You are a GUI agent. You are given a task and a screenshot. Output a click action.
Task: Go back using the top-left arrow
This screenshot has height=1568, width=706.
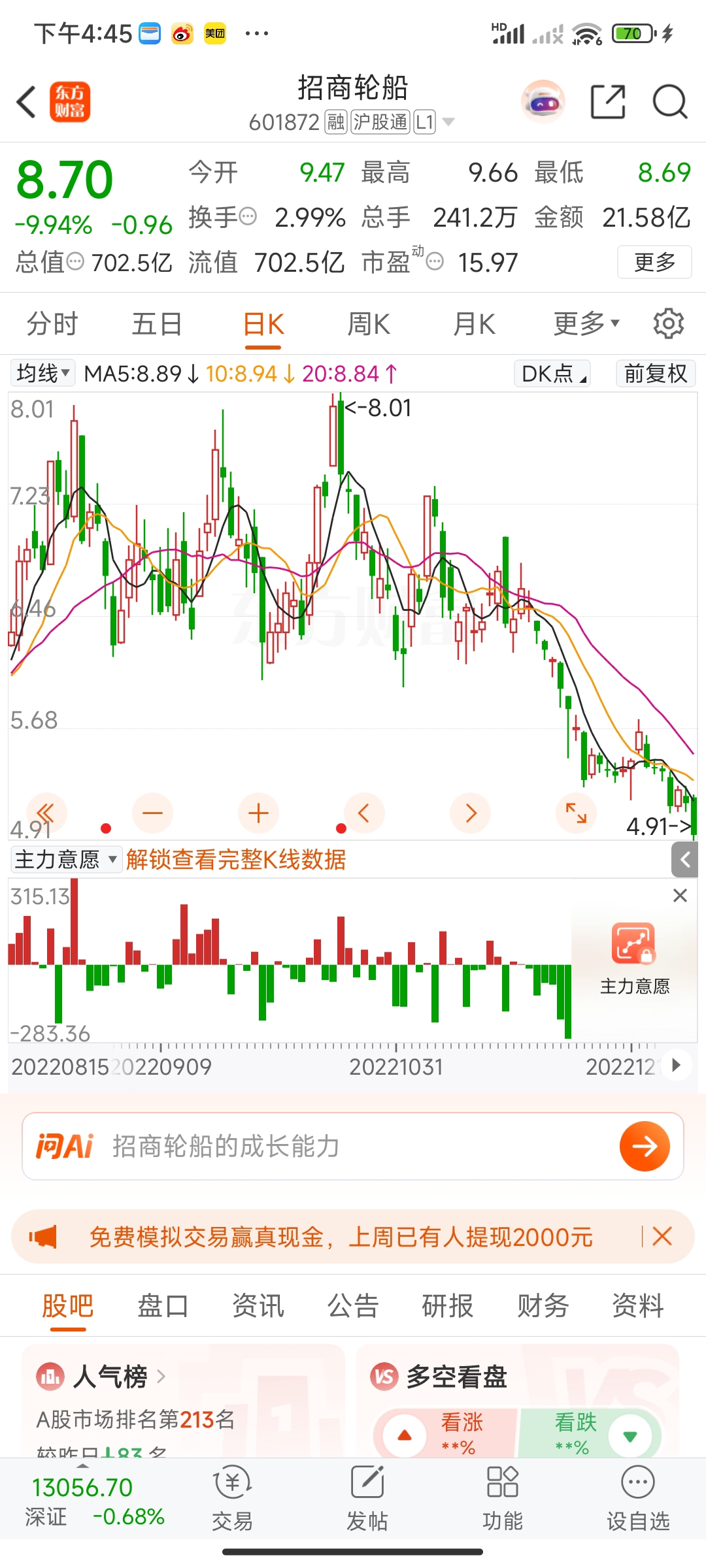[x=26, y=103]
